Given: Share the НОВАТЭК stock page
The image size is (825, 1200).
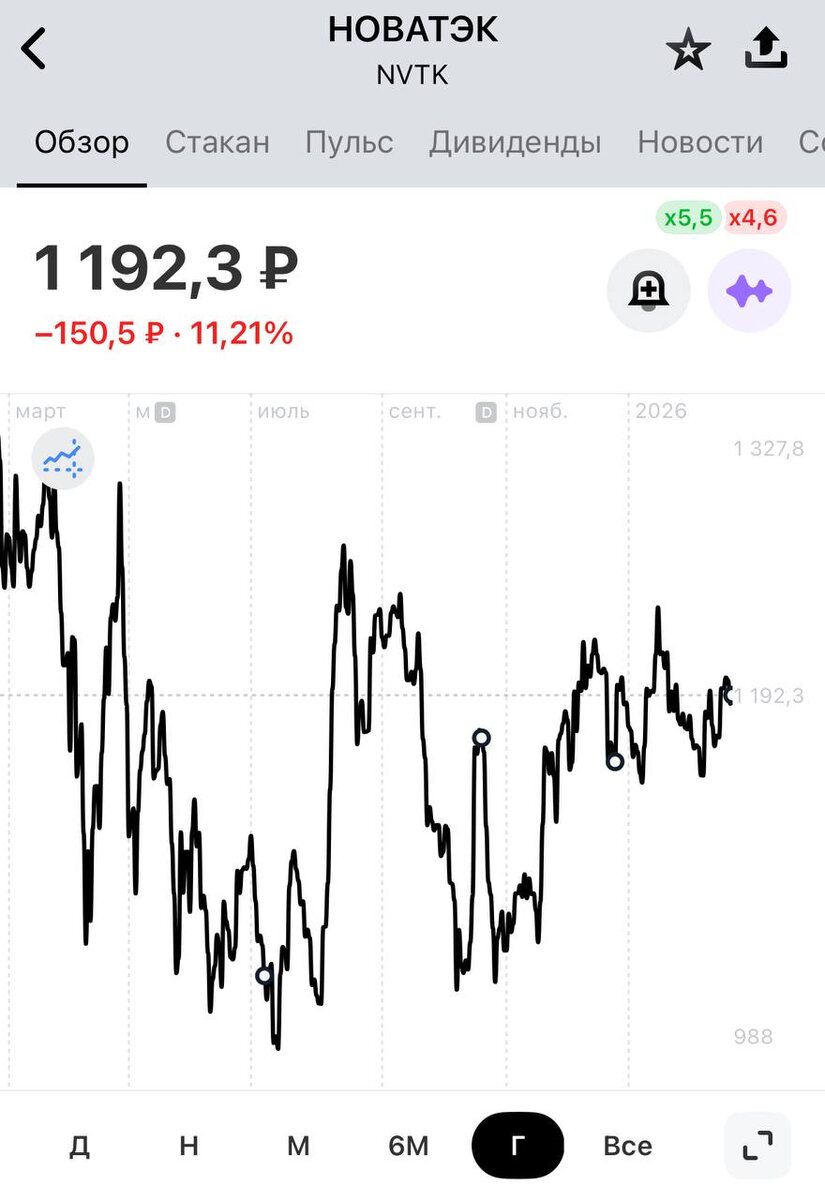Looking at the screenshot, I should point(766,48).
